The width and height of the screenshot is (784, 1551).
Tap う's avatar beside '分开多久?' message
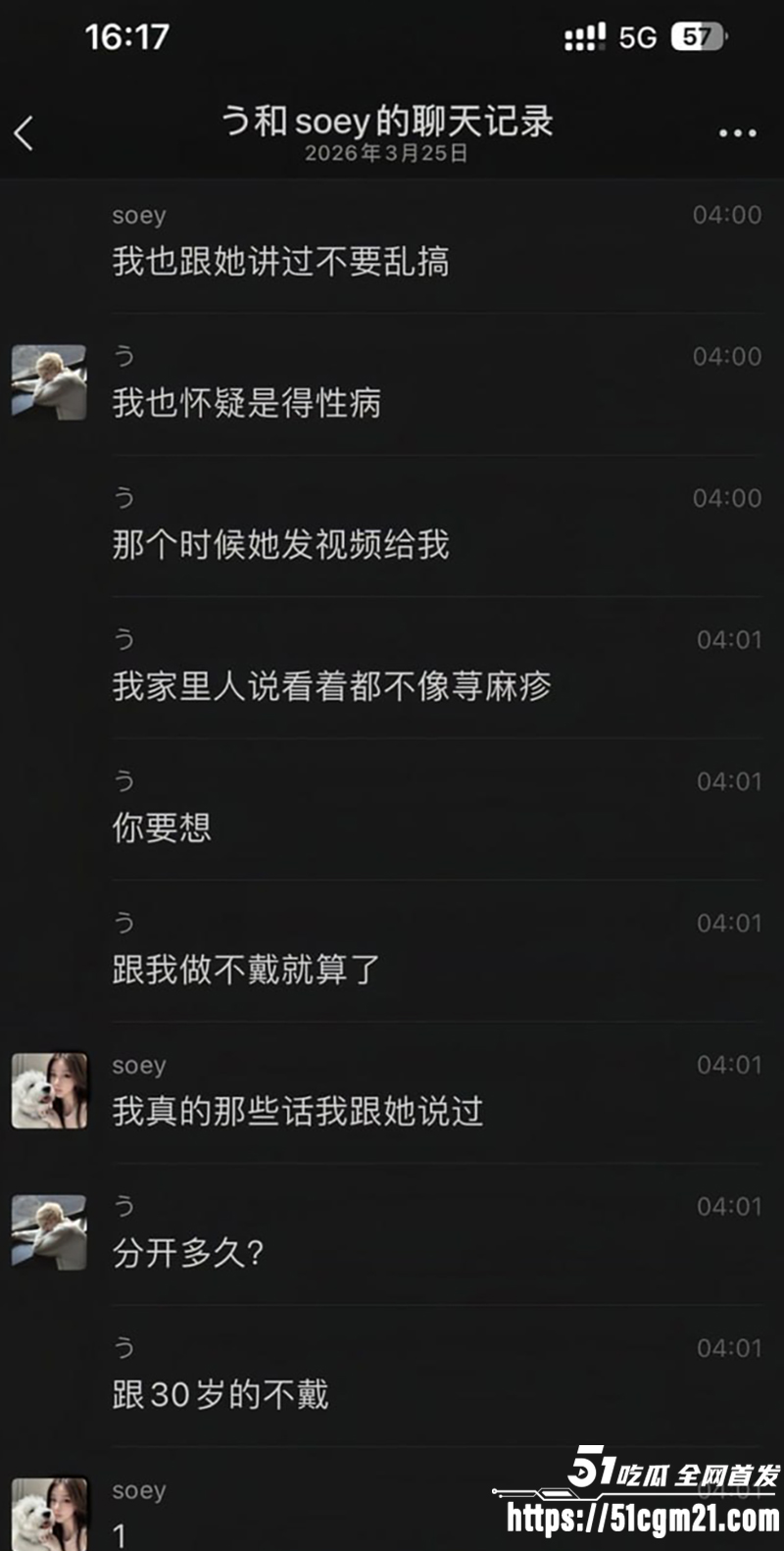click(49, 1230)
